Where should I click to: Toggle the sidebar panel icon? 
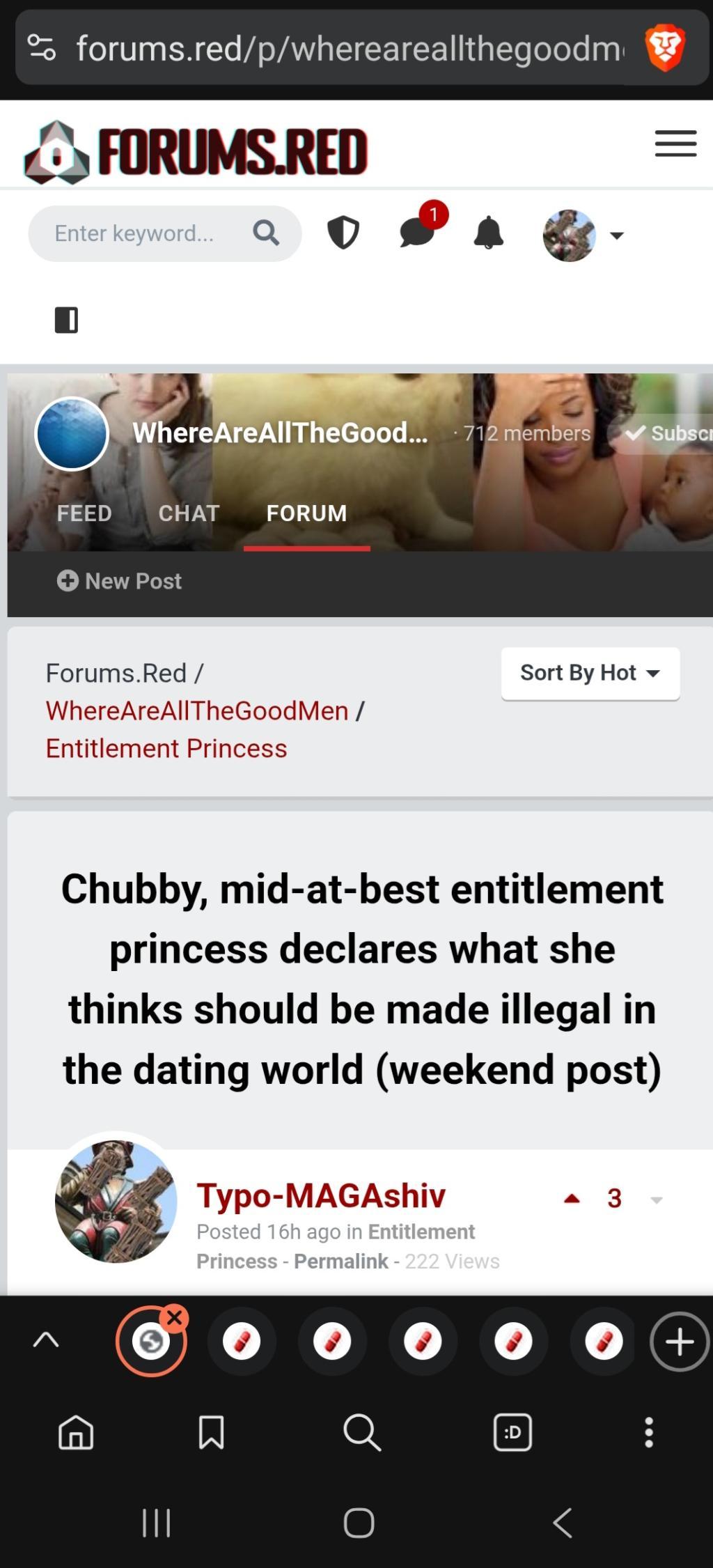point(66,320)
